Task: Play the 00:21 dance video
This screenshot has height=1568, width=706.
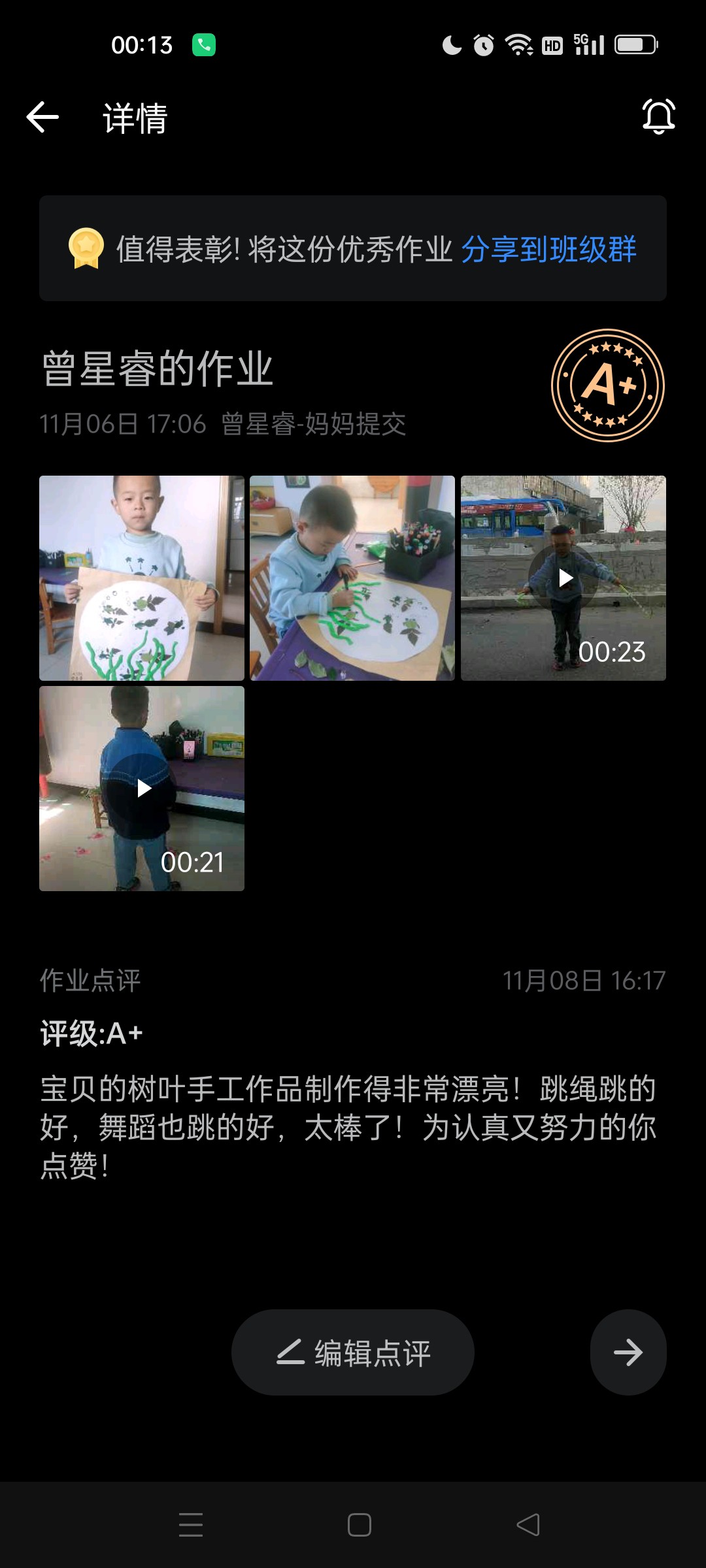Action: click(x=142, y=789)
